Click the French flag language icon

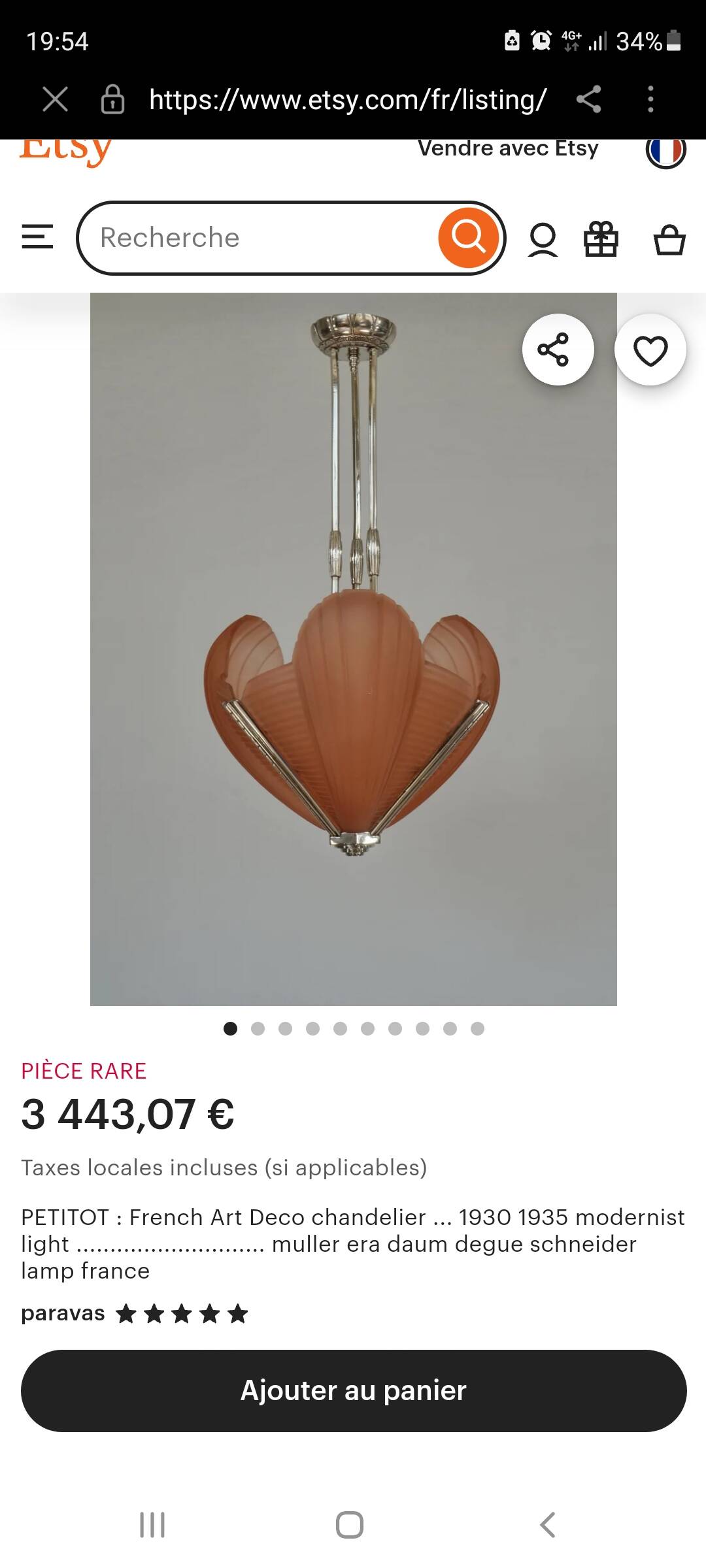[666, 150]
